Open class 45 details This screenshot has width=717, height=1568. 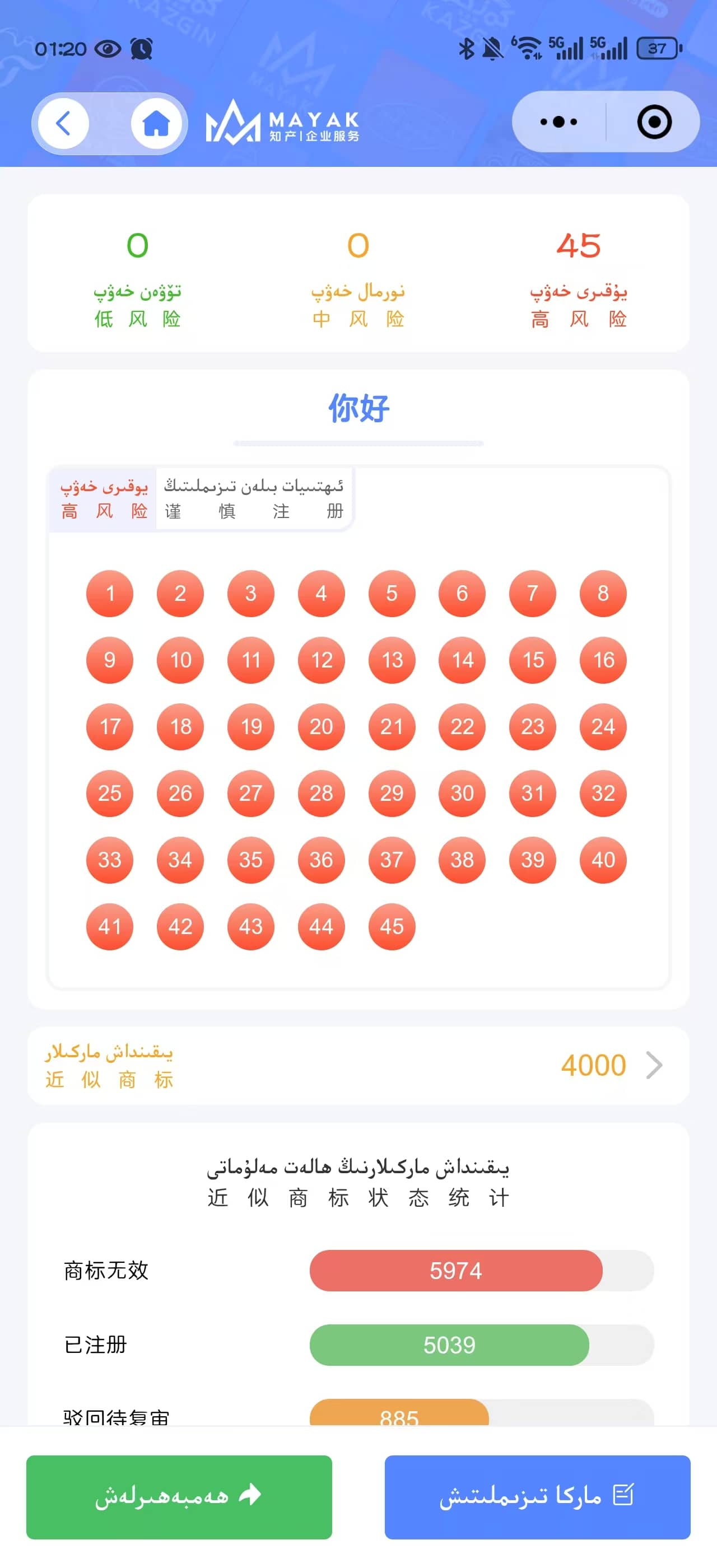(x=392, y=926)
